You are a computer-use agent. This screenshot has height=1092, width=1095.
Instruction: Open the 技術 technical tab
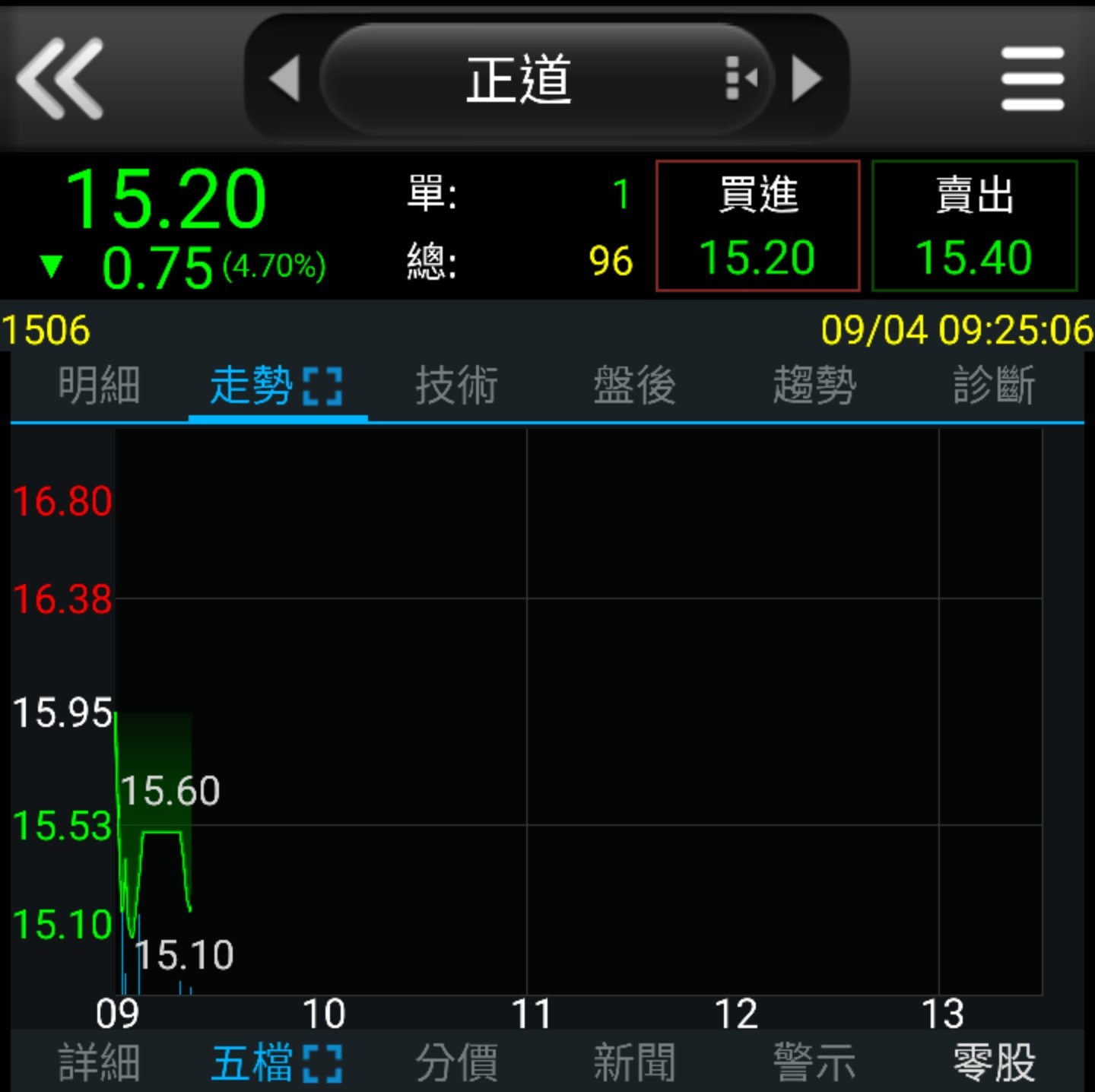(456, 386)
